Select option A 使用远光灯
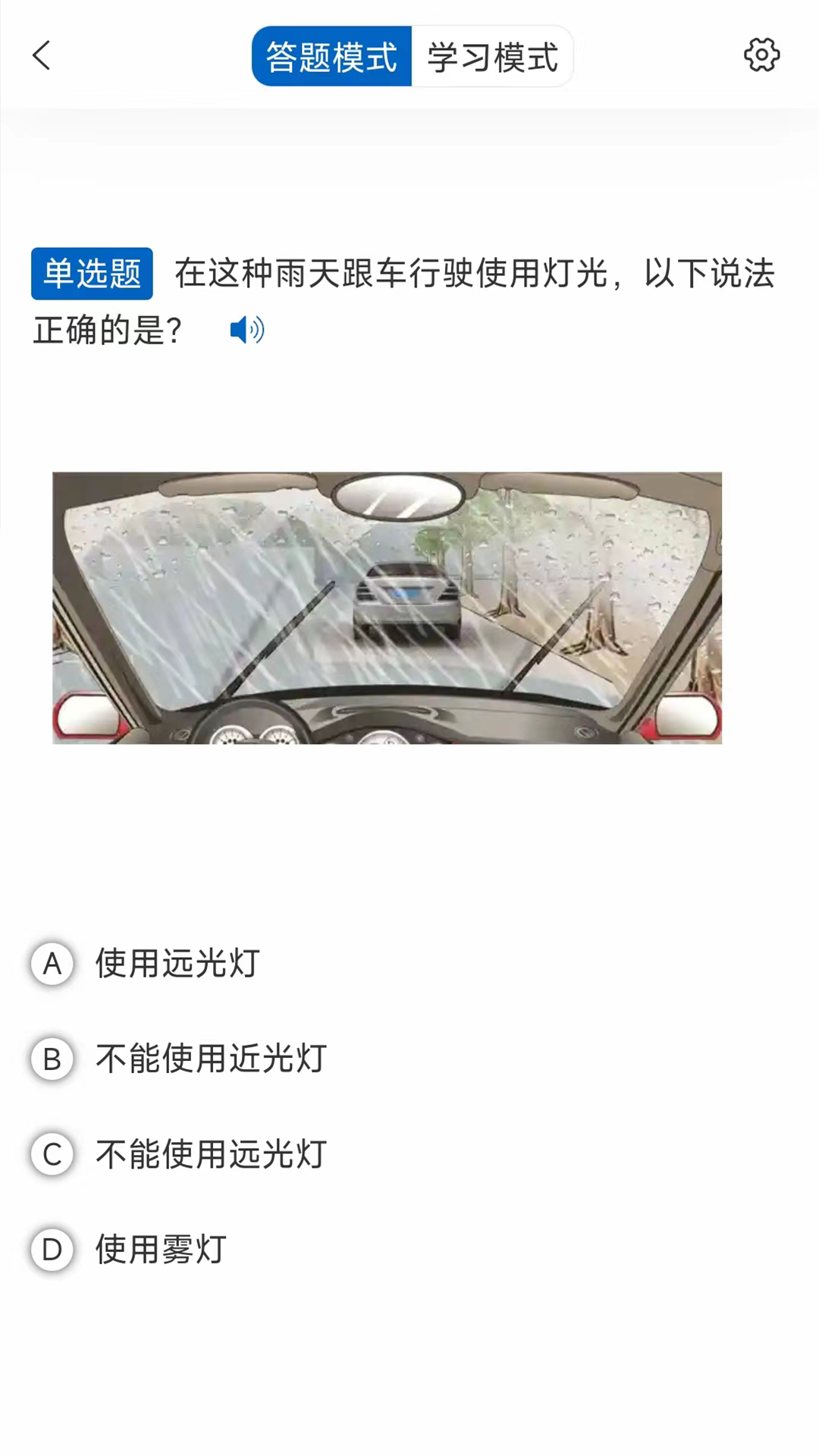This screenshot has height=1456, width=819. click(177, 964)
